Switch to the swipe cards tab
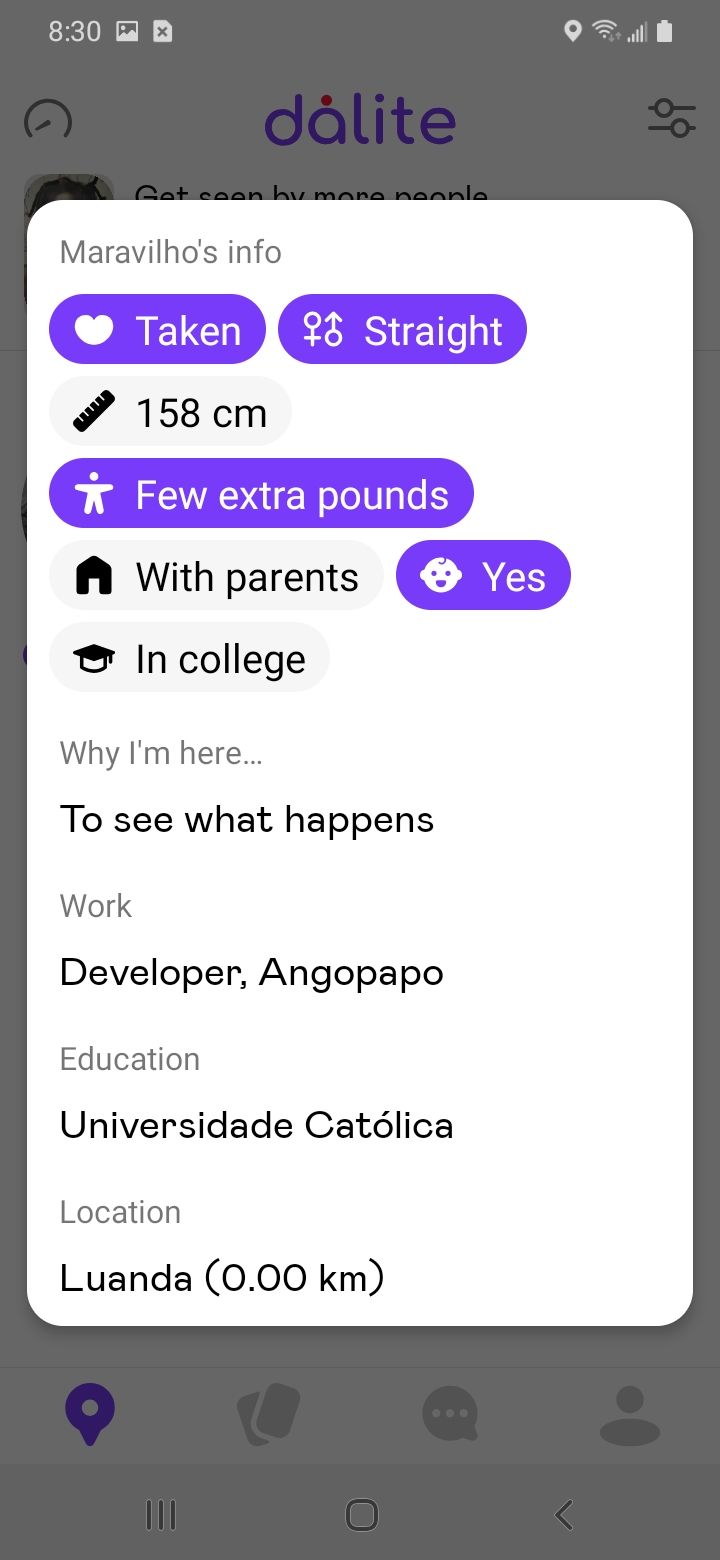The height and width of the screenshot is (1560, 720). [x=269, y=1415]
